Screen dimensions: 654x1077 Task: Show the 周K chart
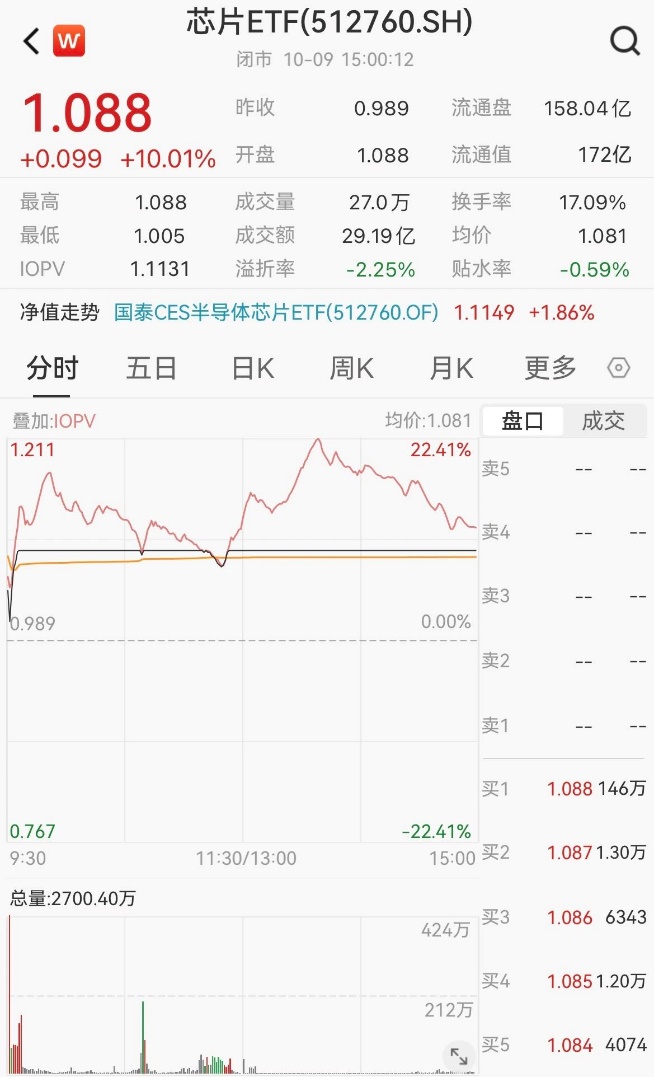(352, 369)
